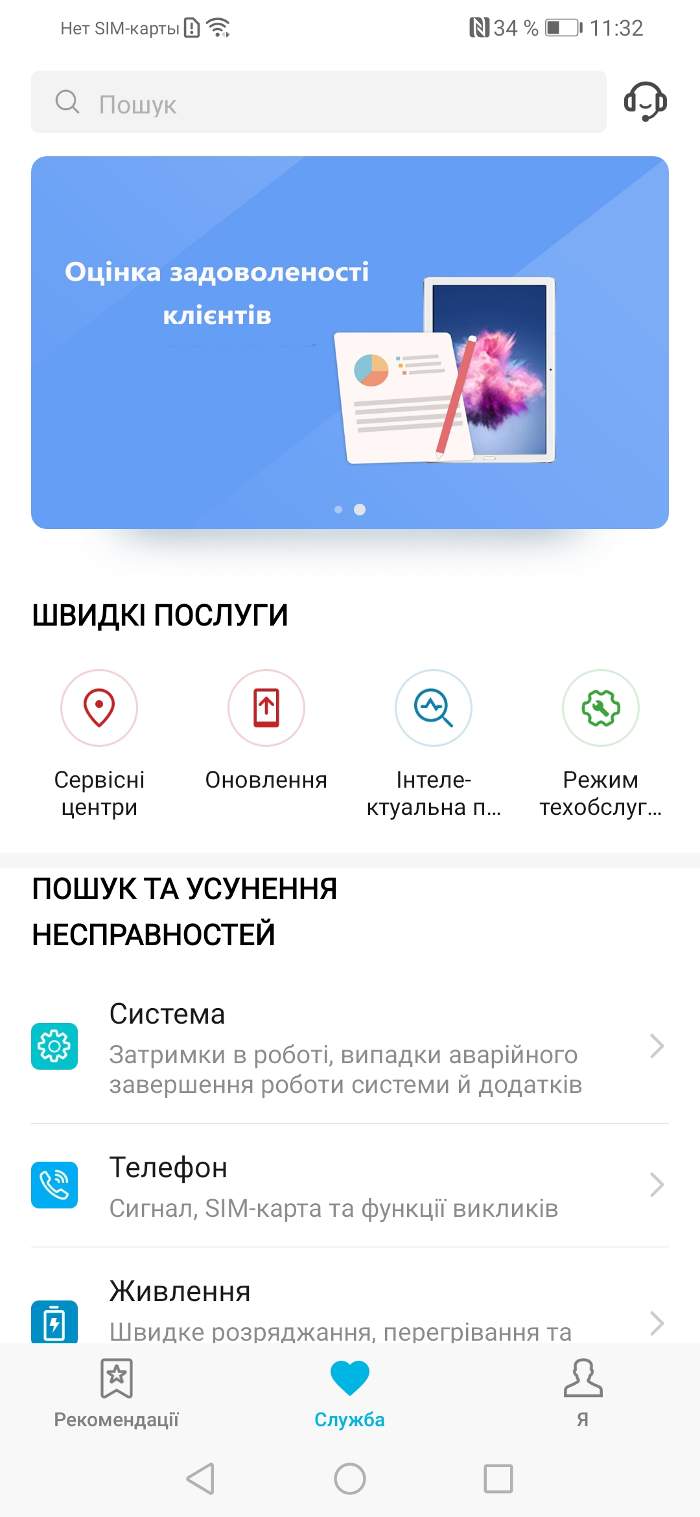Select the Служба tab
700x1517 pixels.
pyautogui.click(x=350, y=1393)
